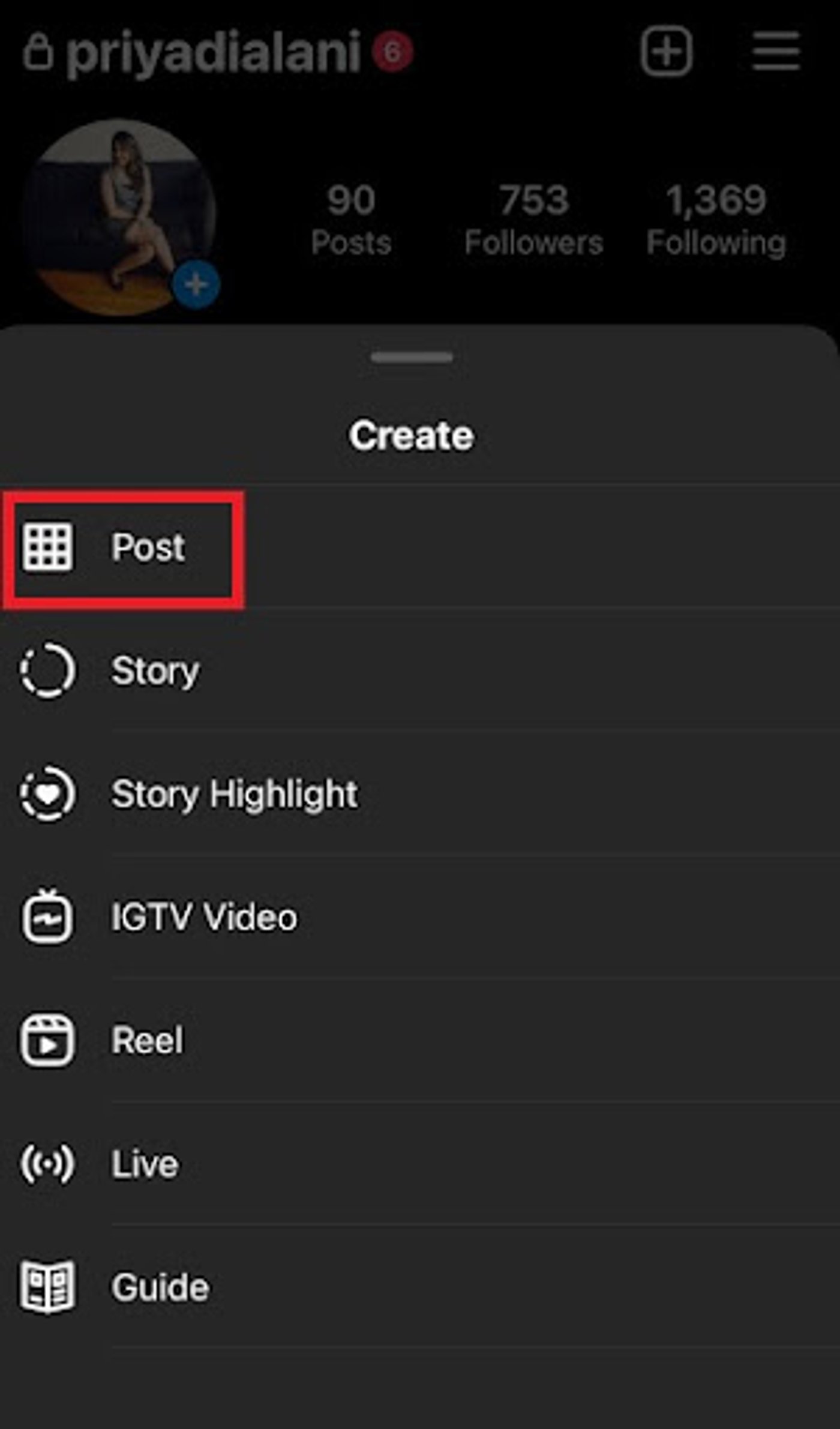Image resolution: width=840 pixels, height=1429 pixels.
Task: Tap the red notification badge showing 6
Action: [394, 53]
